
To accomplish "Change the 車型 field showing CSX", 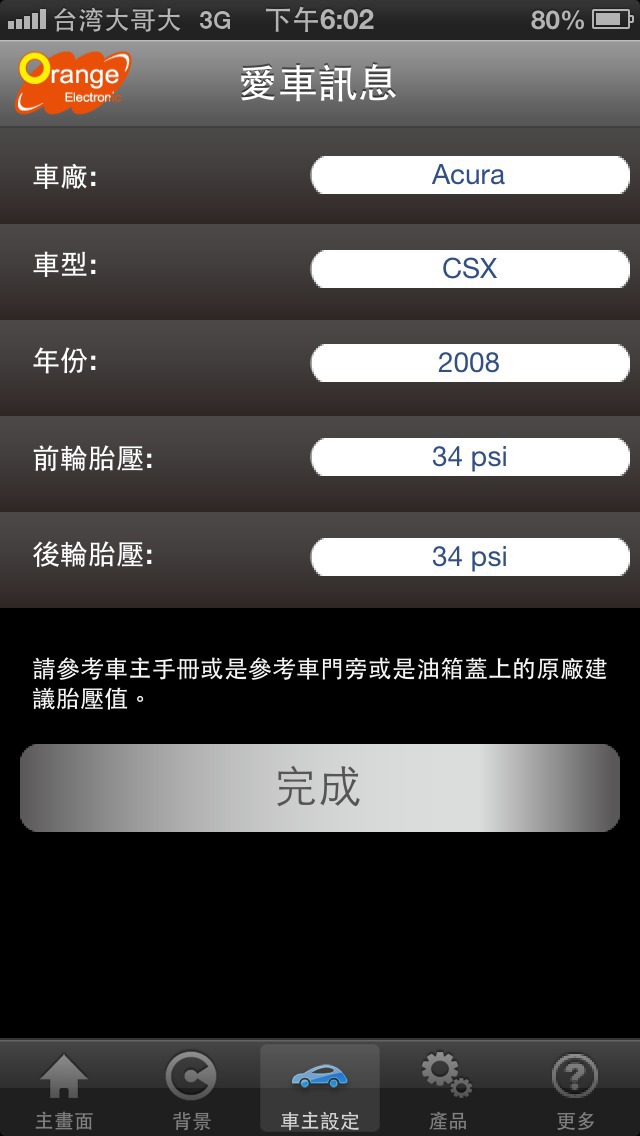I will pyautogui.click(x=470, y=269).
